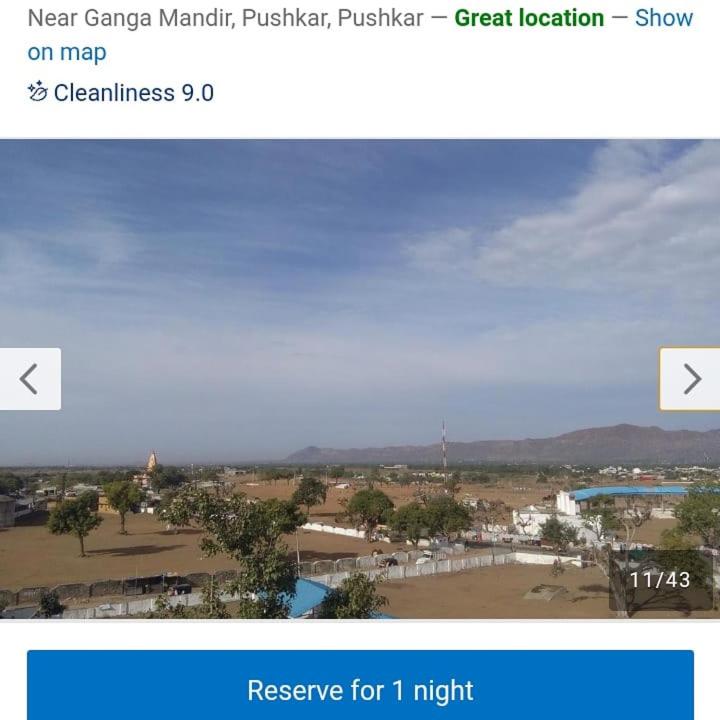Advance to the next property photo
This screenshot has width=720, height=720.
690,379
